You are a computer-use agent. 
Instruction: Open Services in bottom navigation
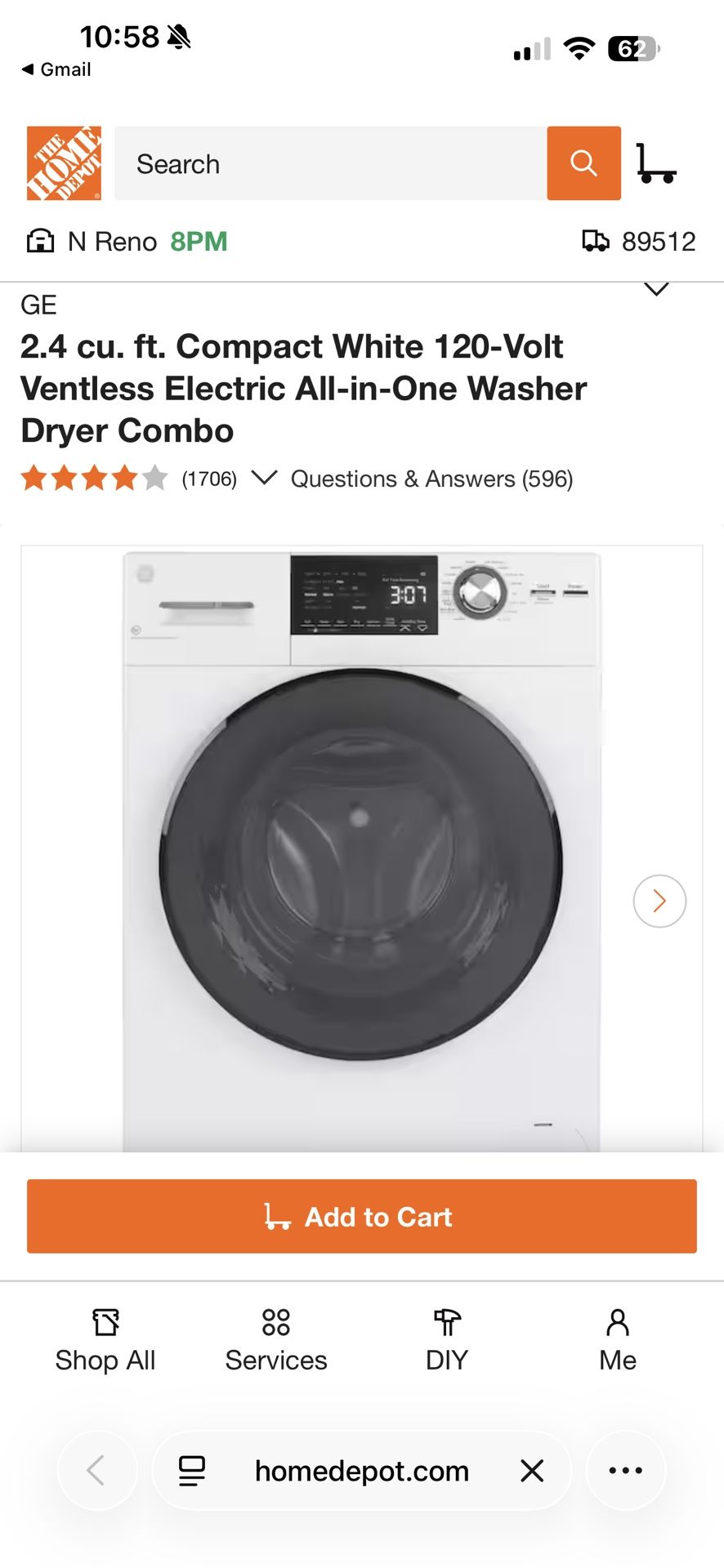tap(275, 1339)
